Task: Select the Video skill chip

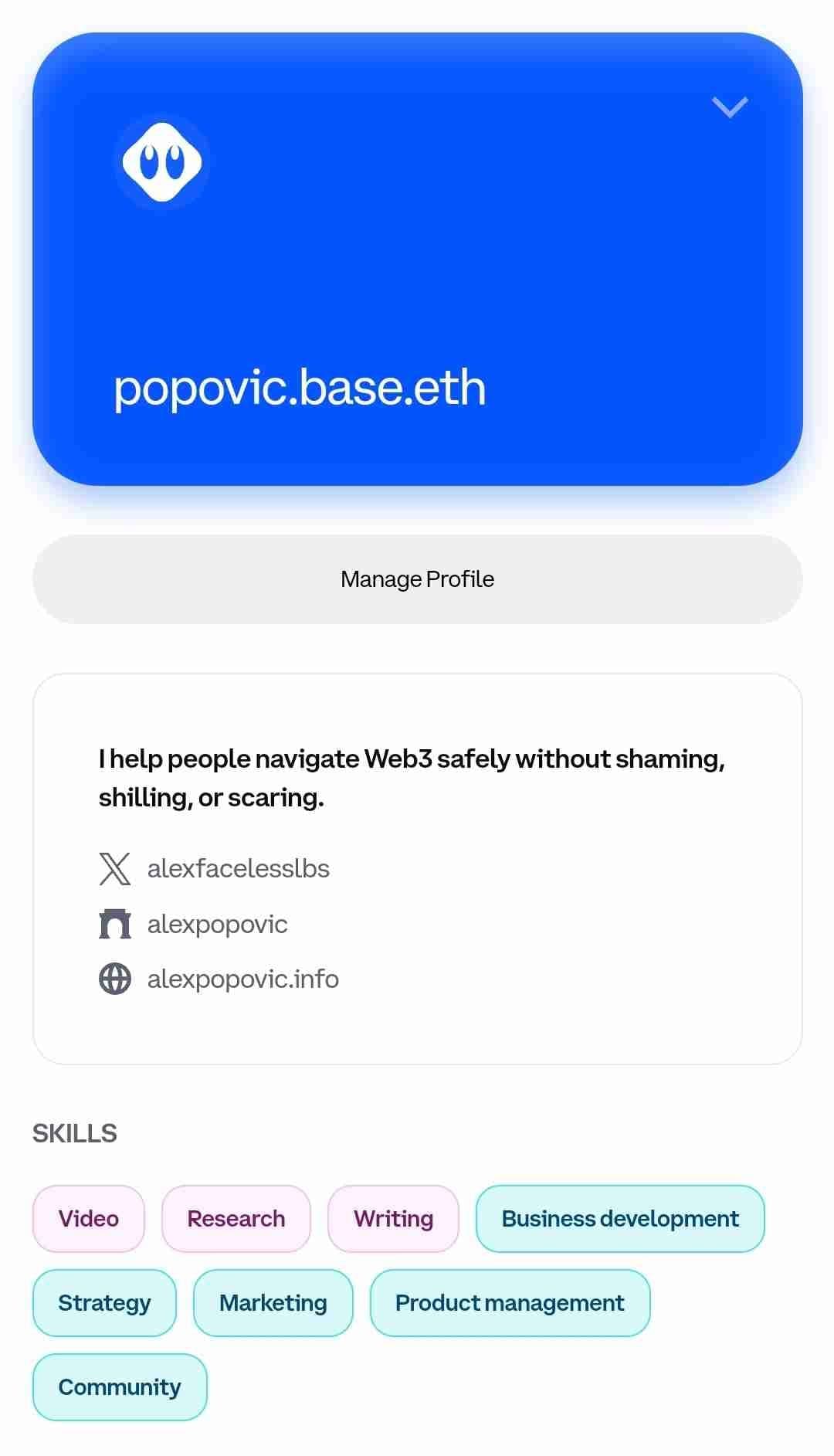Action: tap(89, 1219)
